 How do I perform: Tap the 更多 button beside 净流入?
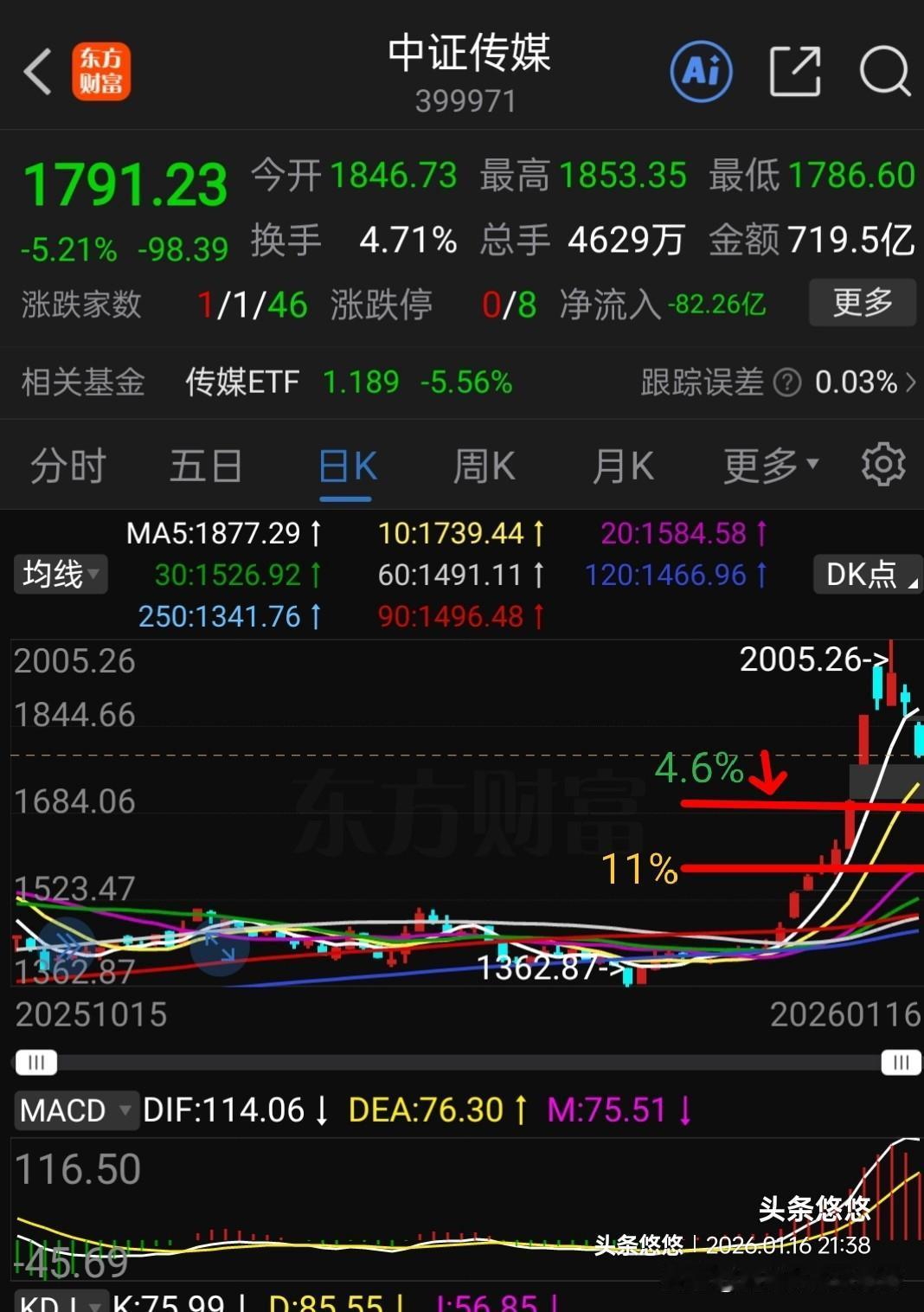(x=862, y=303)
